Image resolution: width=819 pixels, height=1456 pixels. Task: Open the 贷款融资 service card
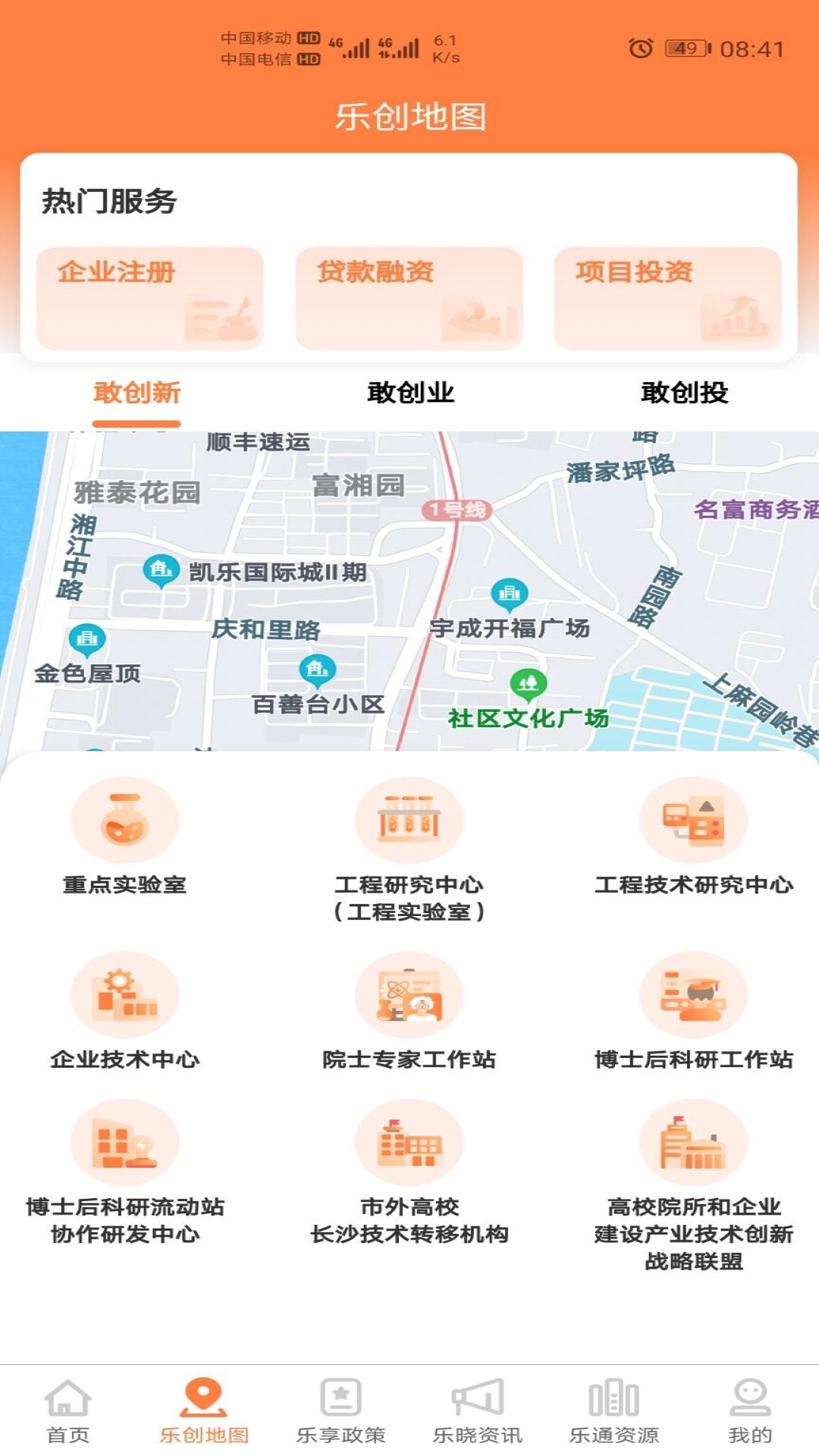point(409,298)
